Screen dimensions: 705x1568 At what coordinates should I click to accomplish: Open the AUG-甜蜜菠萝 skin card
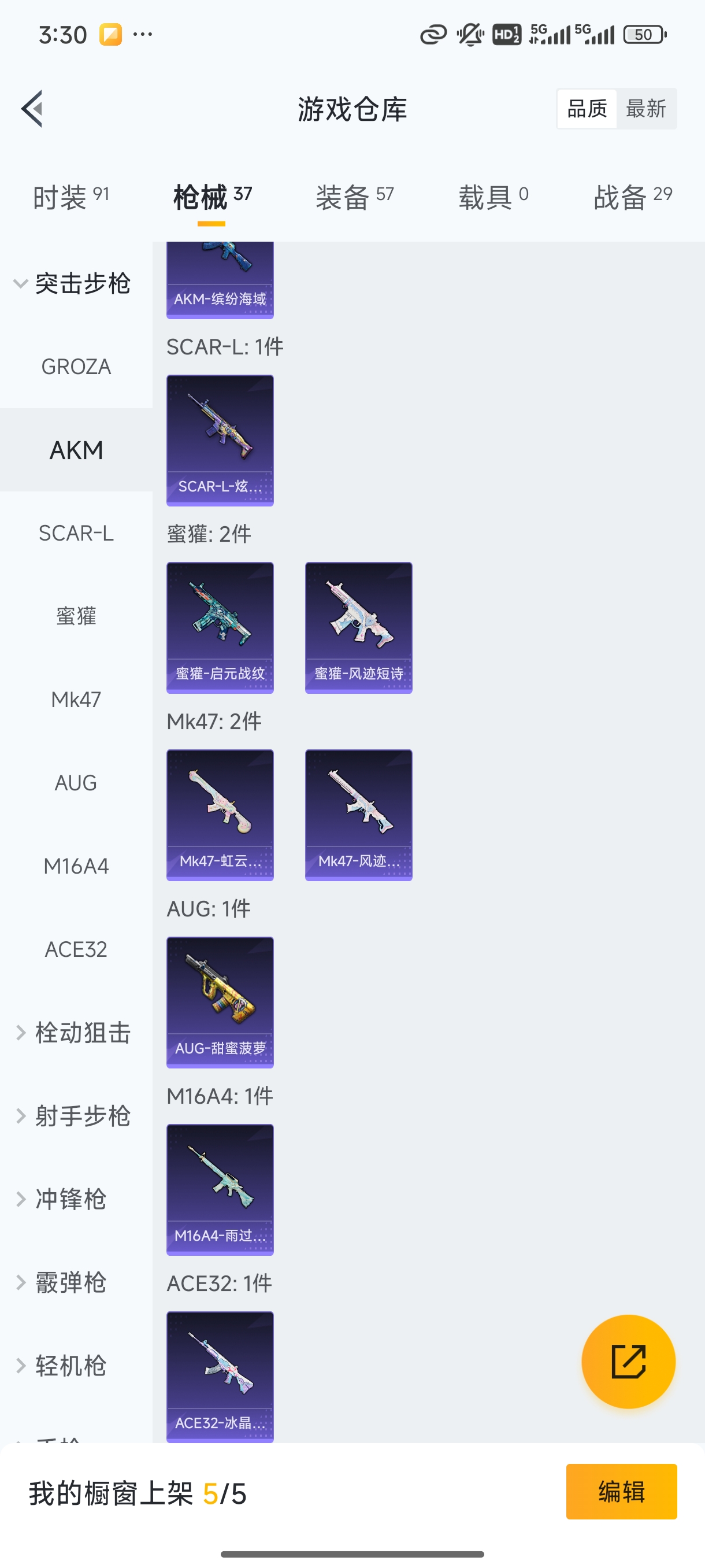tap(220, 1001)
